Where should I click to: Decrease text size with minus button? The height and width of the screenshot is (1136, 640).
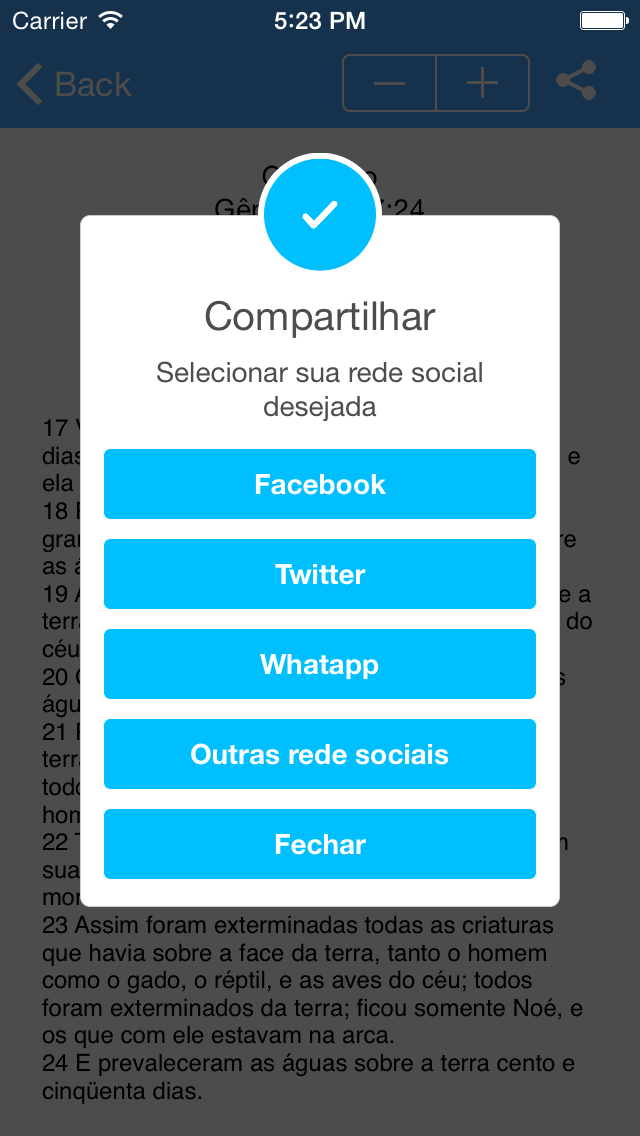[389, 83]
